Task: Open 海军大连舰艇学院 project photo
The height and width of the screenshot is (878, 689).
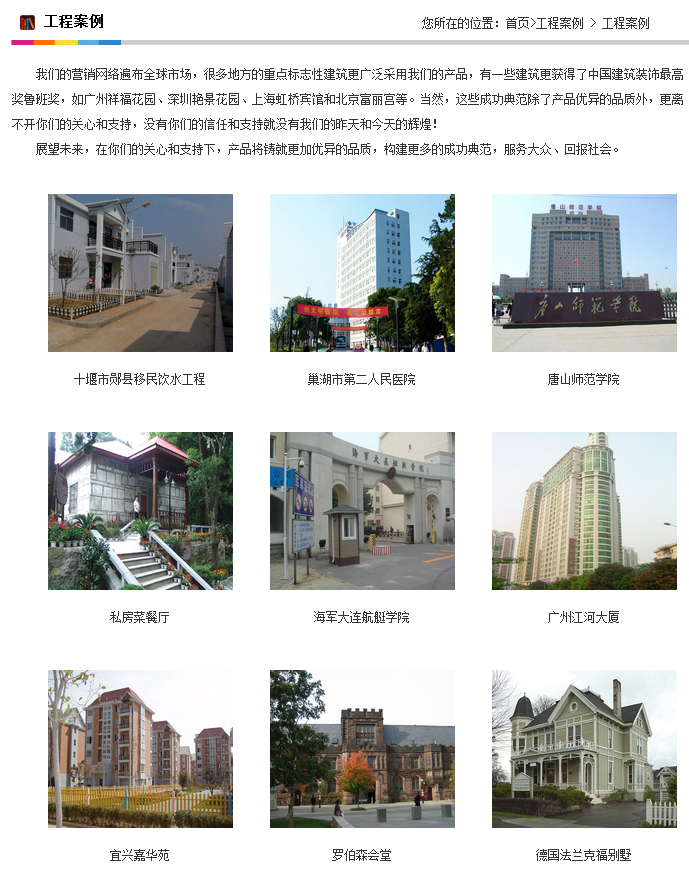Action: coord(362,511)
